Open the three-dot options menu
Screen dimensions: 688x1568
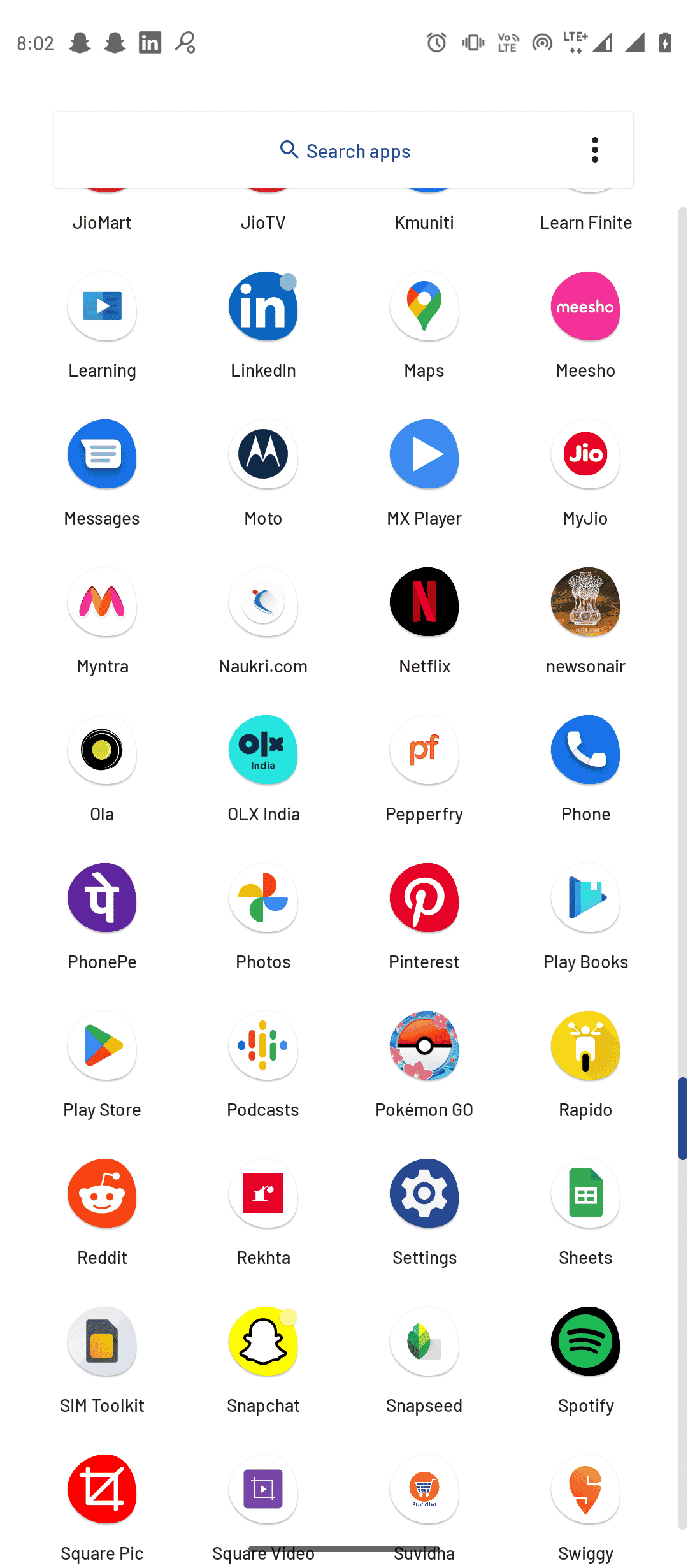click(x=594, y=150)
